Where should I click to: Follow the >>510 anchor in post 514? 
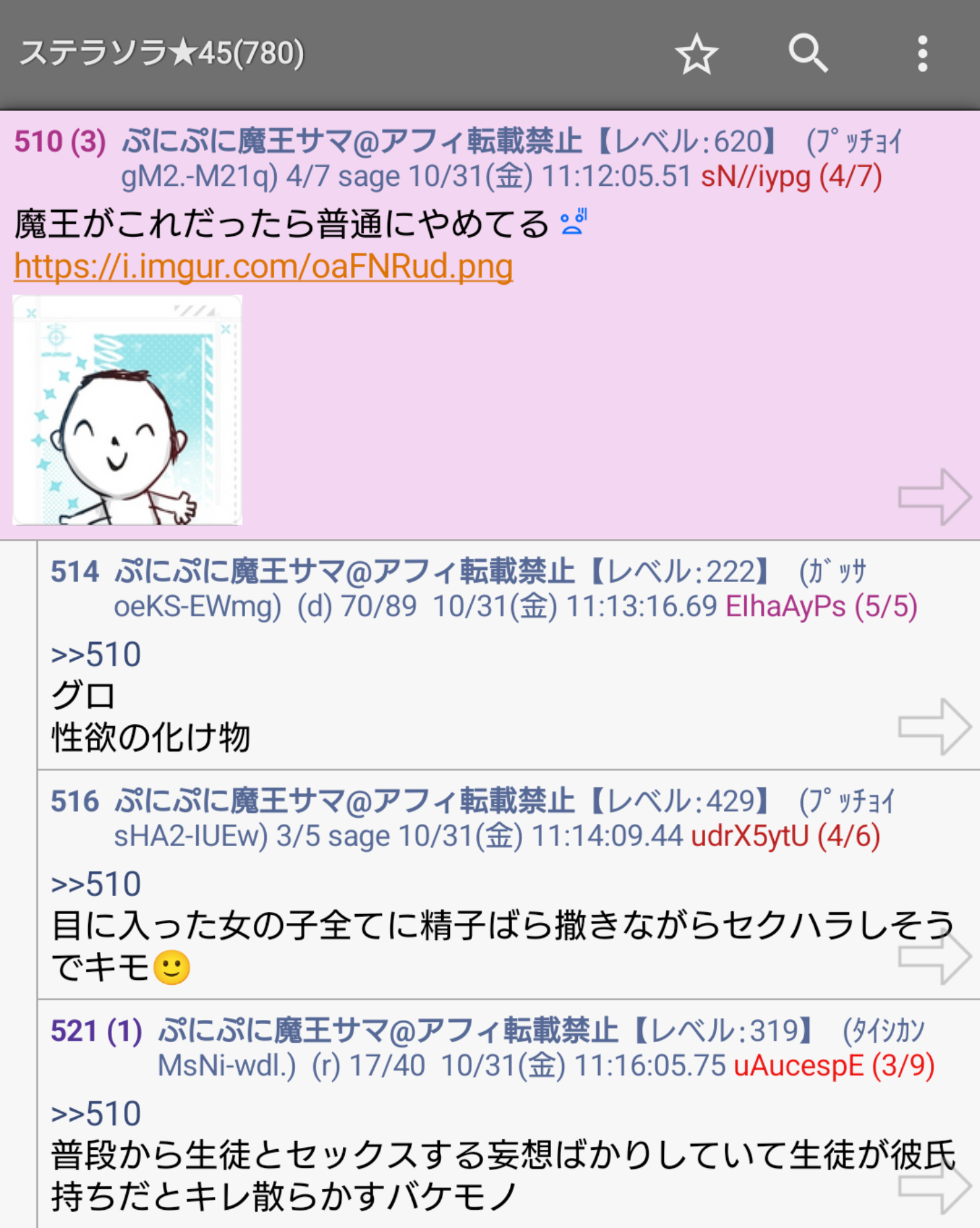(x=96, y=655)
